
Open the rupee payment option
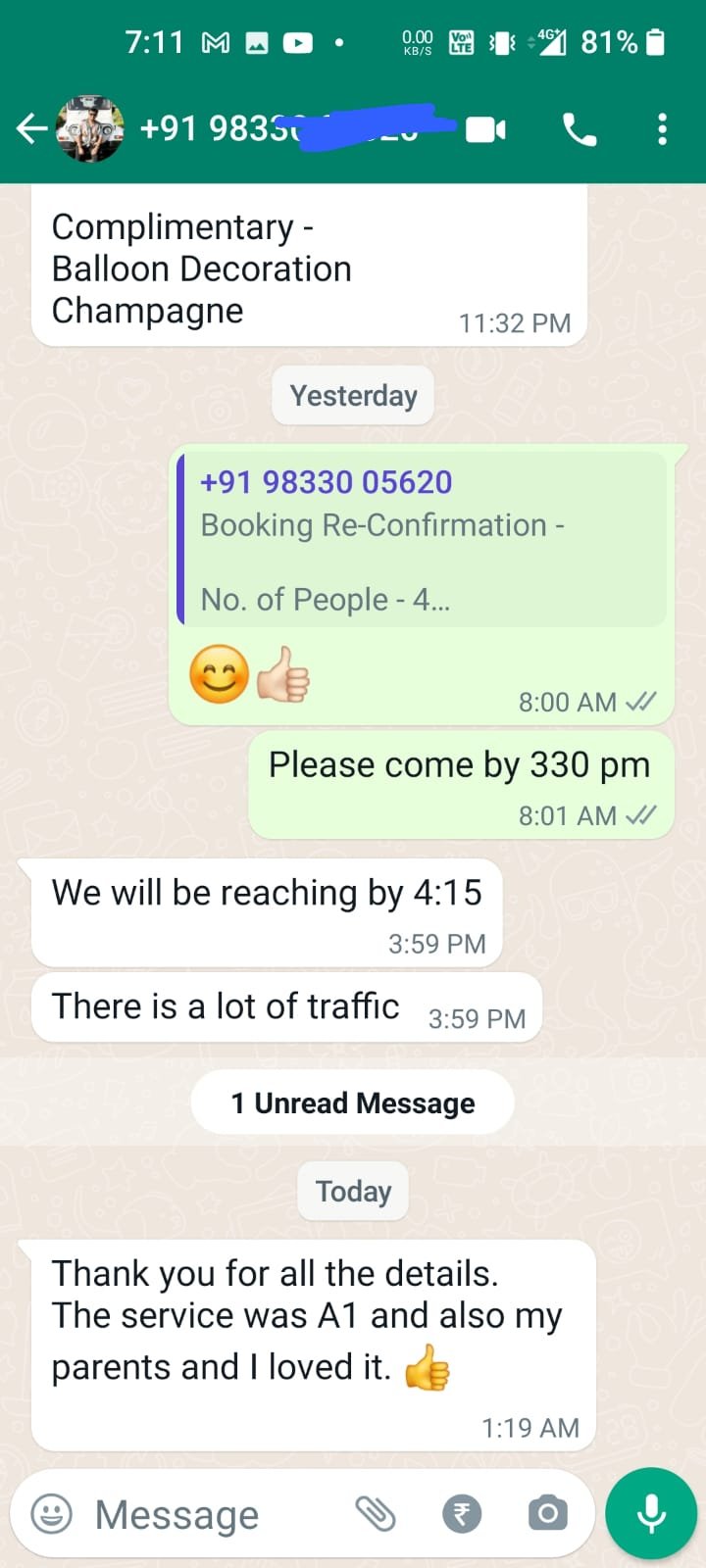462,1514
